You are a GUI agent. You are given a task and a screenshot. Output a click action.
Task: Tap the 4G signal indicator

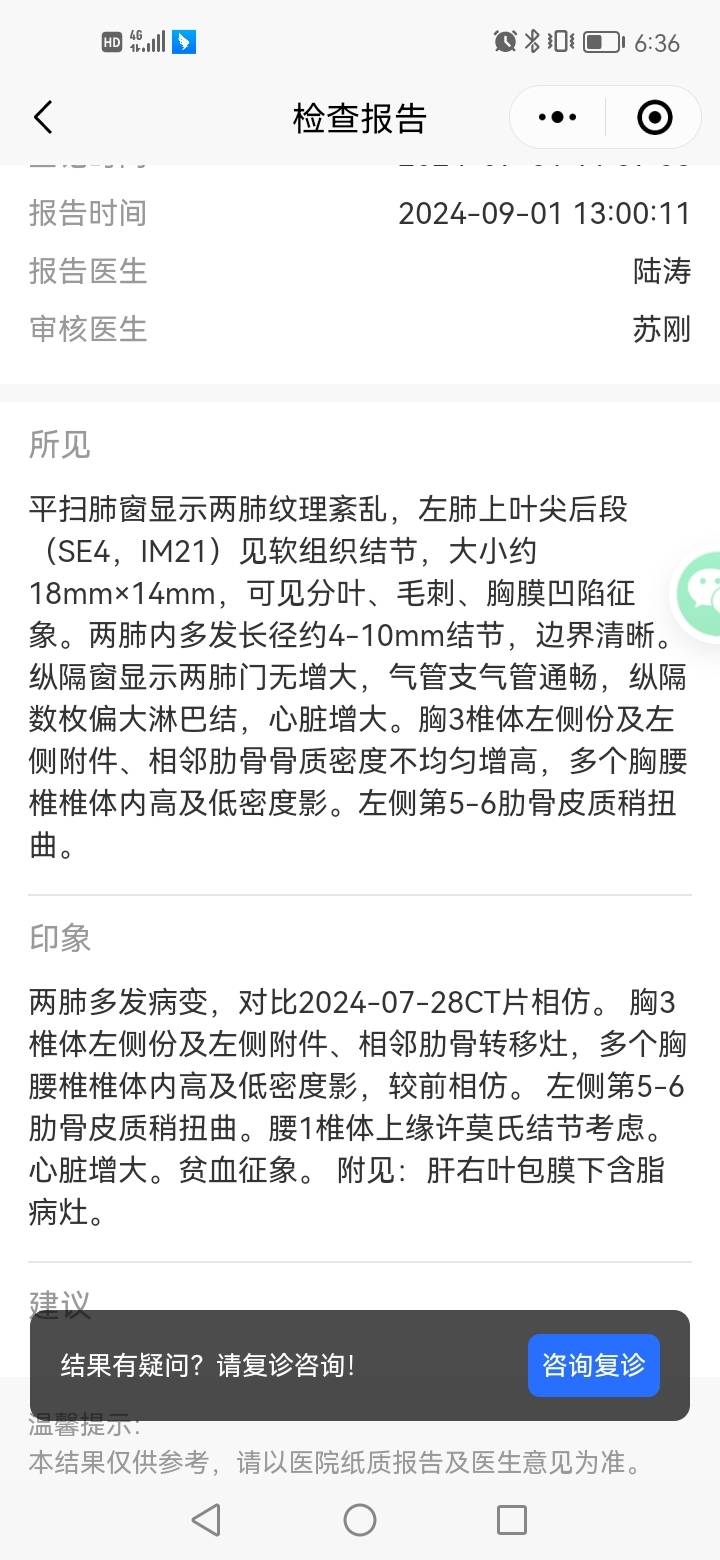[x=146, y=42]
